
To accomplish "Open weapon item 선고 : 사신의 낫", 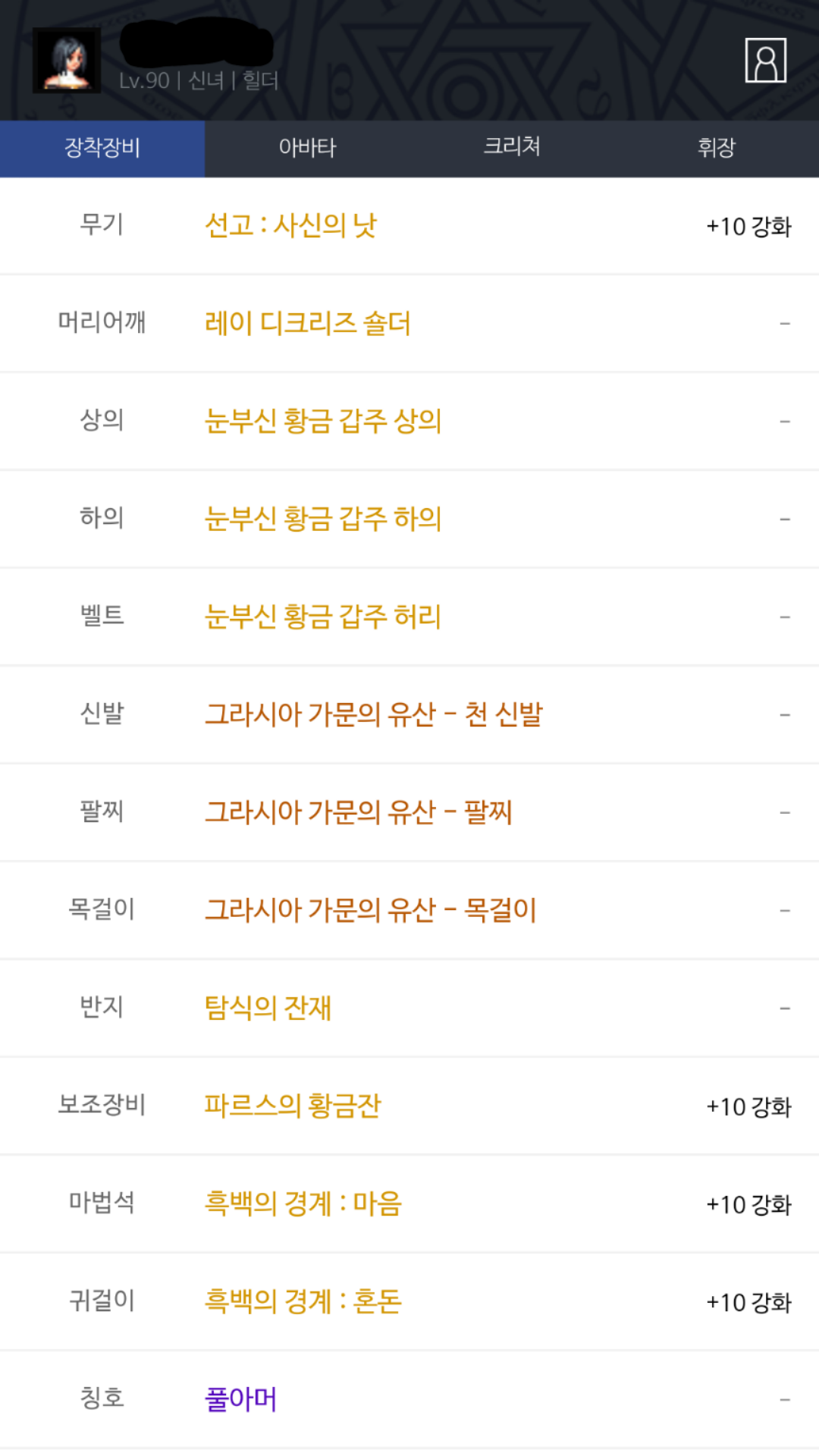I will click(x=291, y=225).
